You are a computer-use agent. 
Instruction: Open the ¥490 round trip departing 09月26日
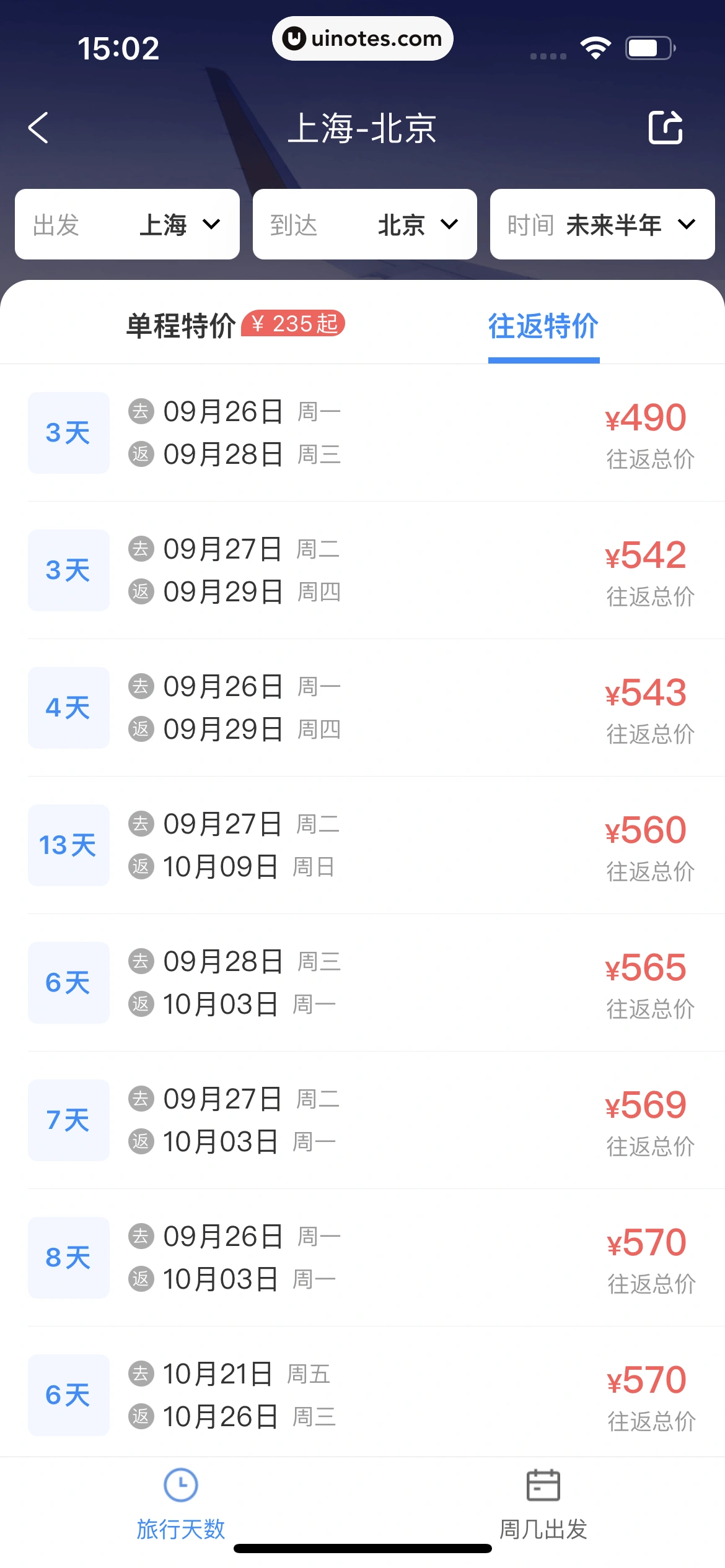tap(362, 433)
